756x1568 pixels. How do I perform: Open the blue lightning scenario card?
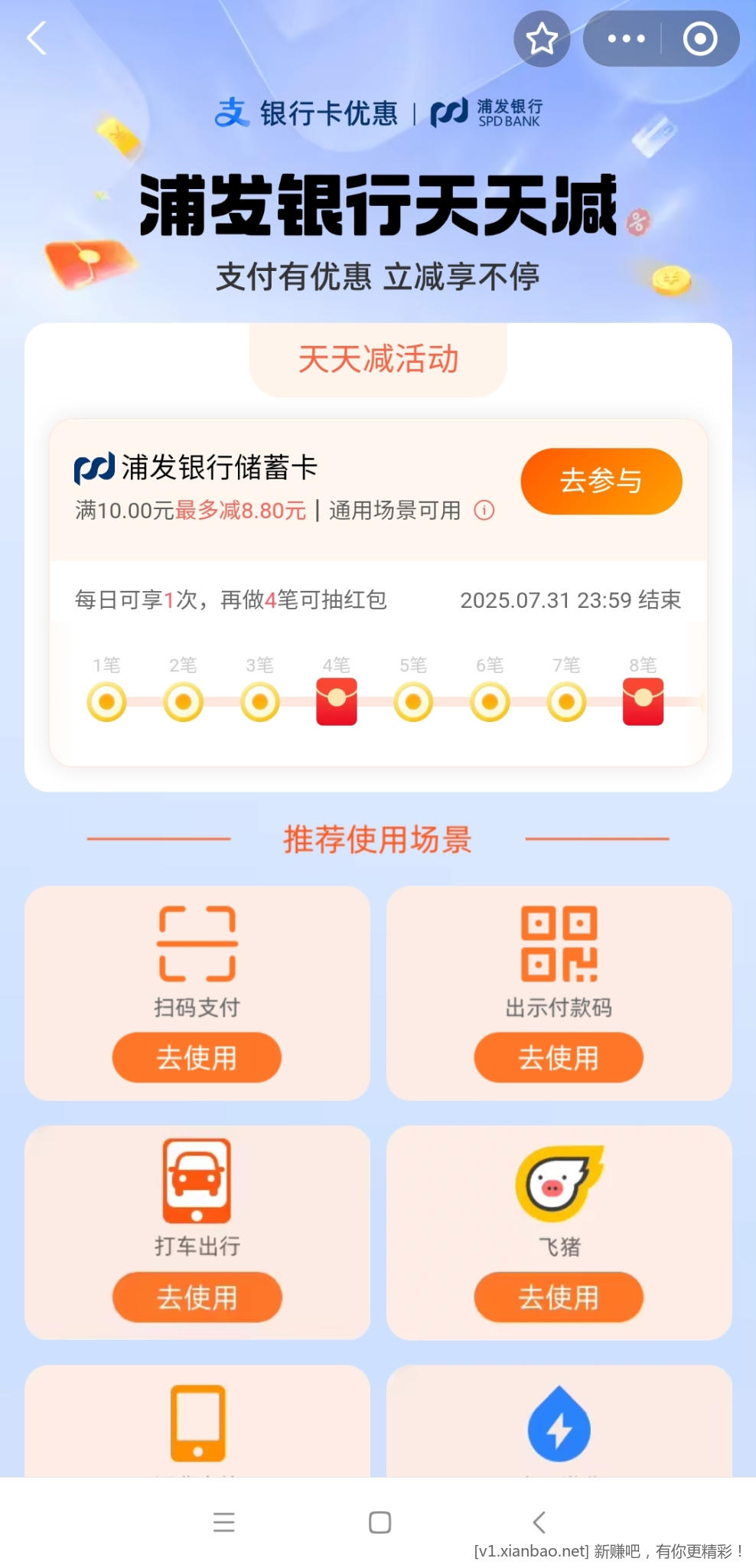click(559, 1424)
